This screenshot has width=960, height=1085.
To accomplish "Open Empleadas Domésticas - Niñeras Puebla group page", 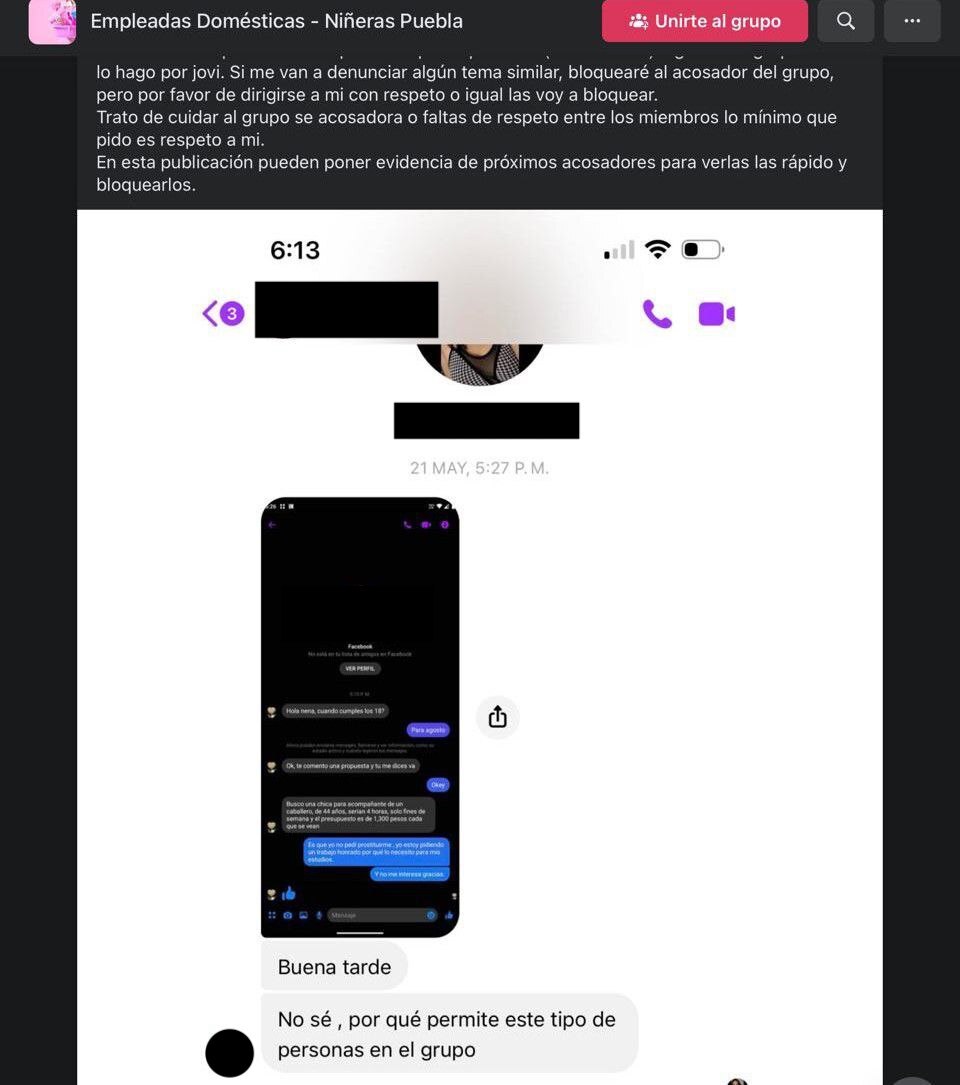I will coord(276,21).
